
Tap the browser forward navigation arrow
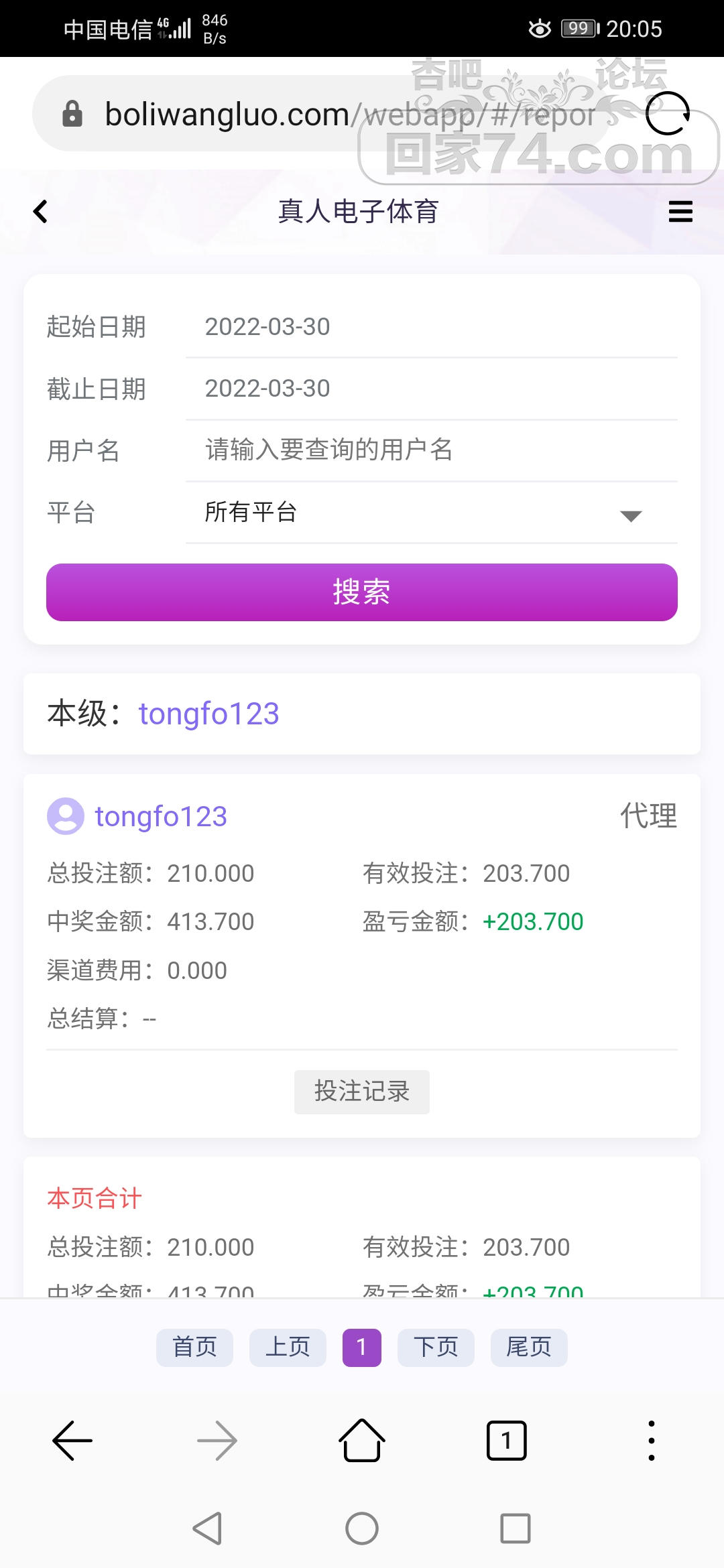coord(217,1441)
